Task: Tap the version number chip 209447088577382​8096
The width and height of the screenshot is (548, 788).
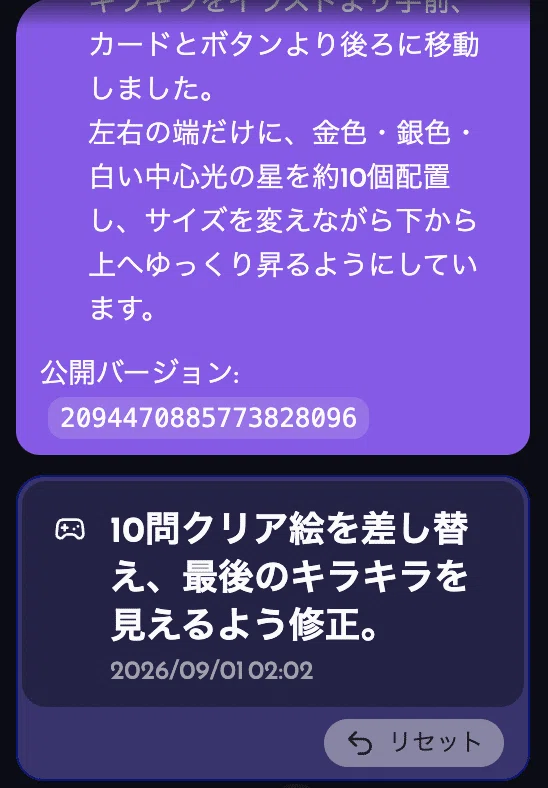Action: point(208,418)
